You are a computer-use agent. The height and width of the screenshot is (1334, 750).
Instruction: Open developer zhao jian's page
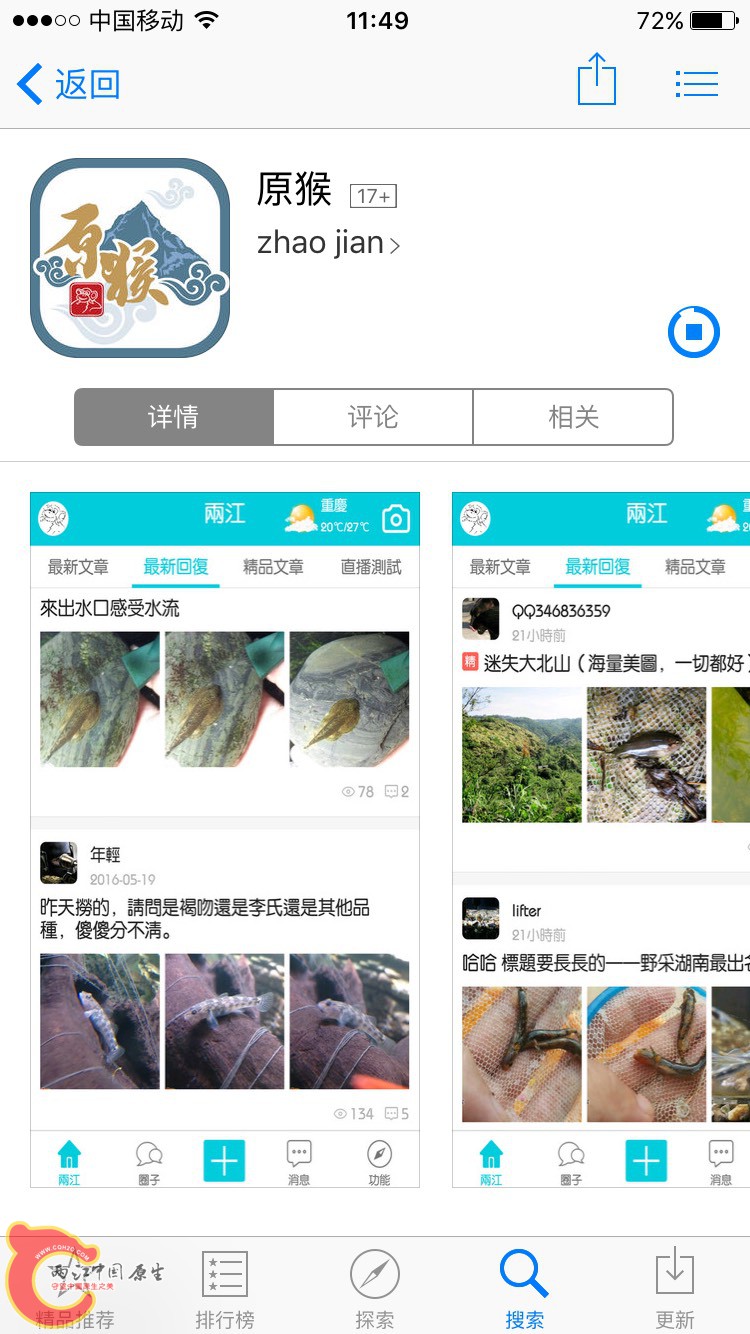[328, 243]
